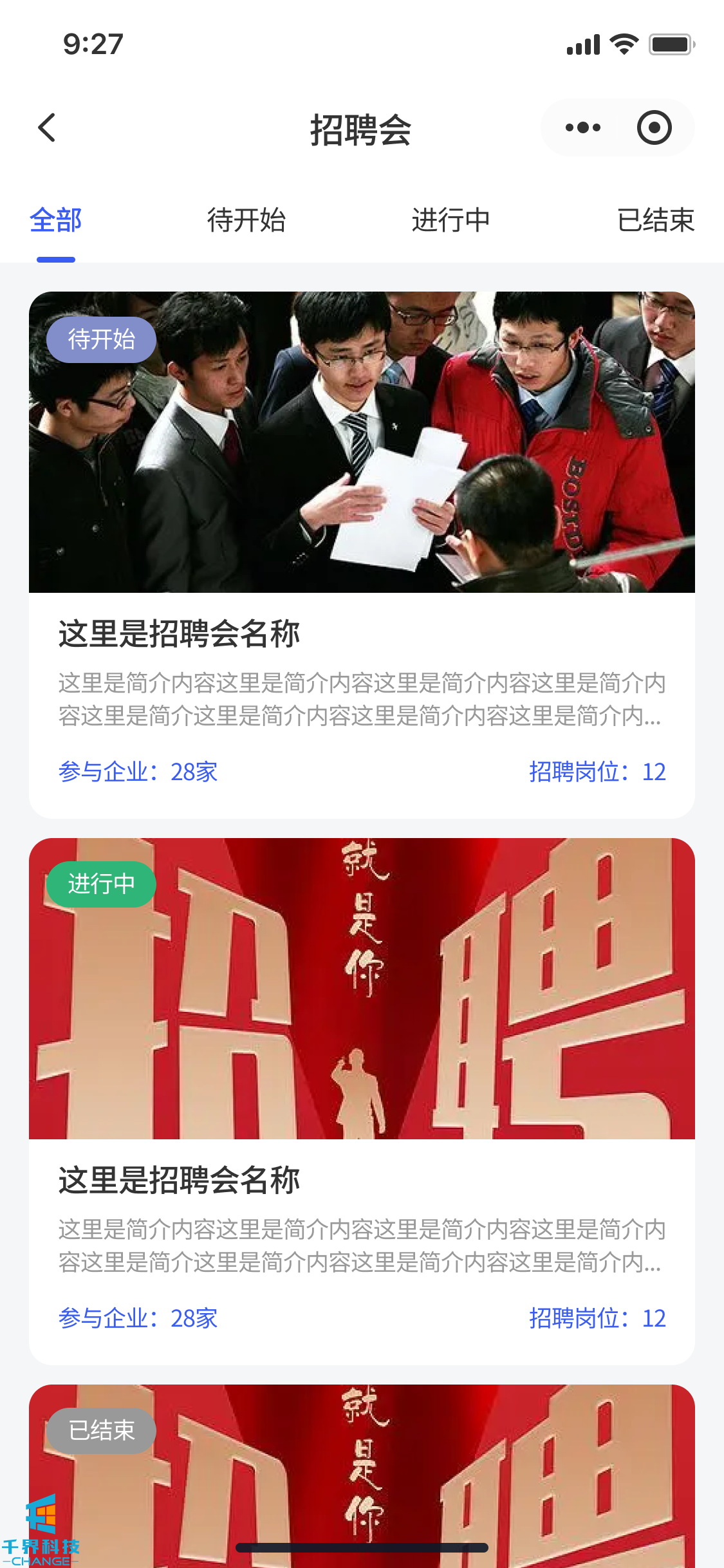
Task: Open the job fair card marked 待开始
Action: coord(362,554)
